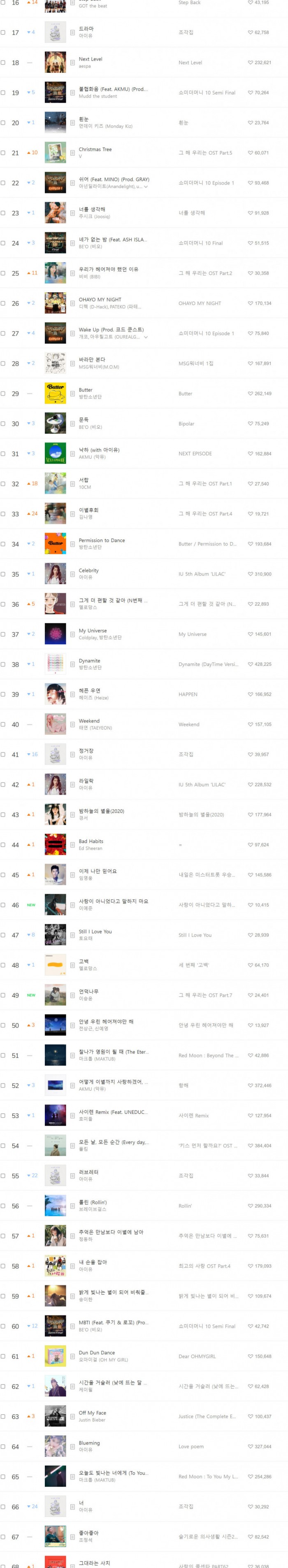Open the Justin Bieber artist page

92,1419
